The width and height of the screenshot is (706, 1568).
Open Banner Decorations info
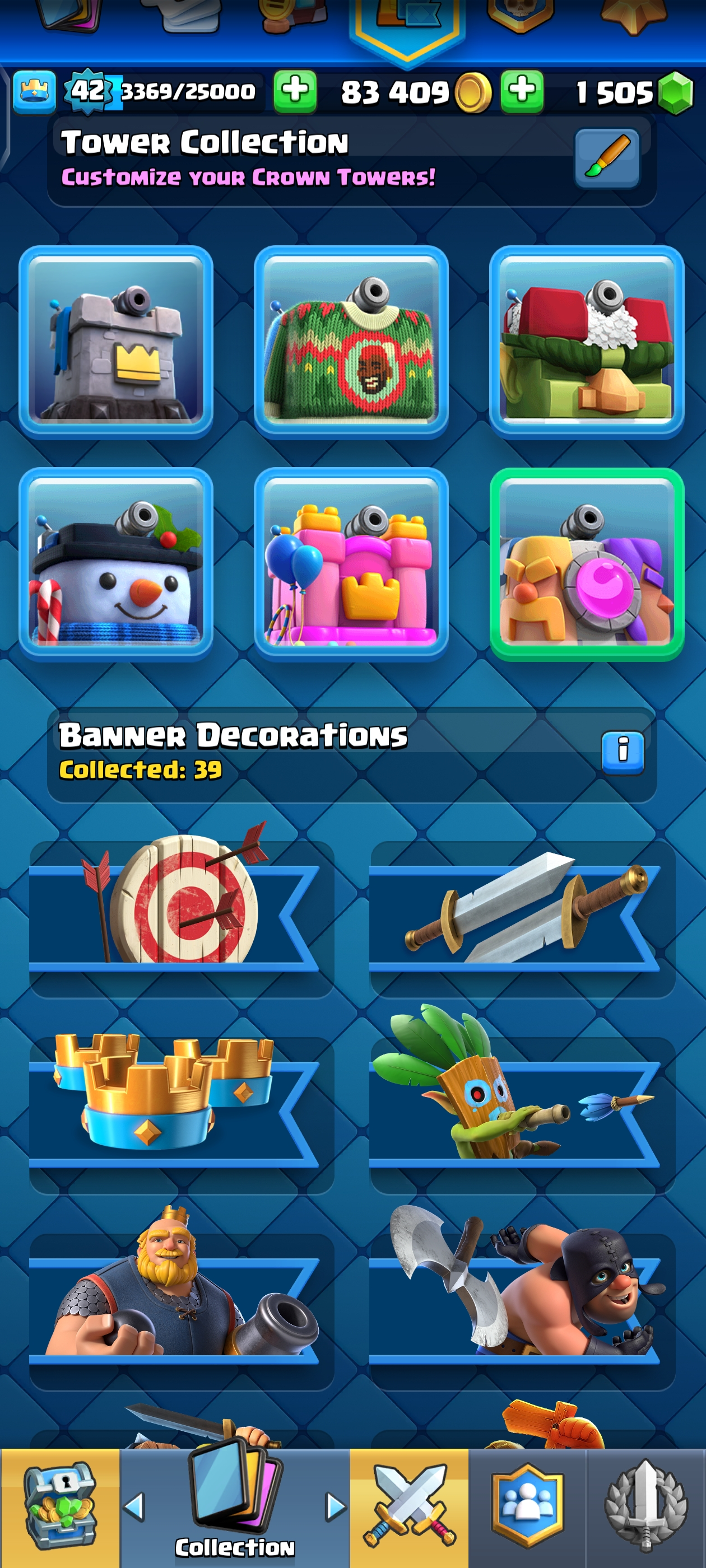pos(622,752)
